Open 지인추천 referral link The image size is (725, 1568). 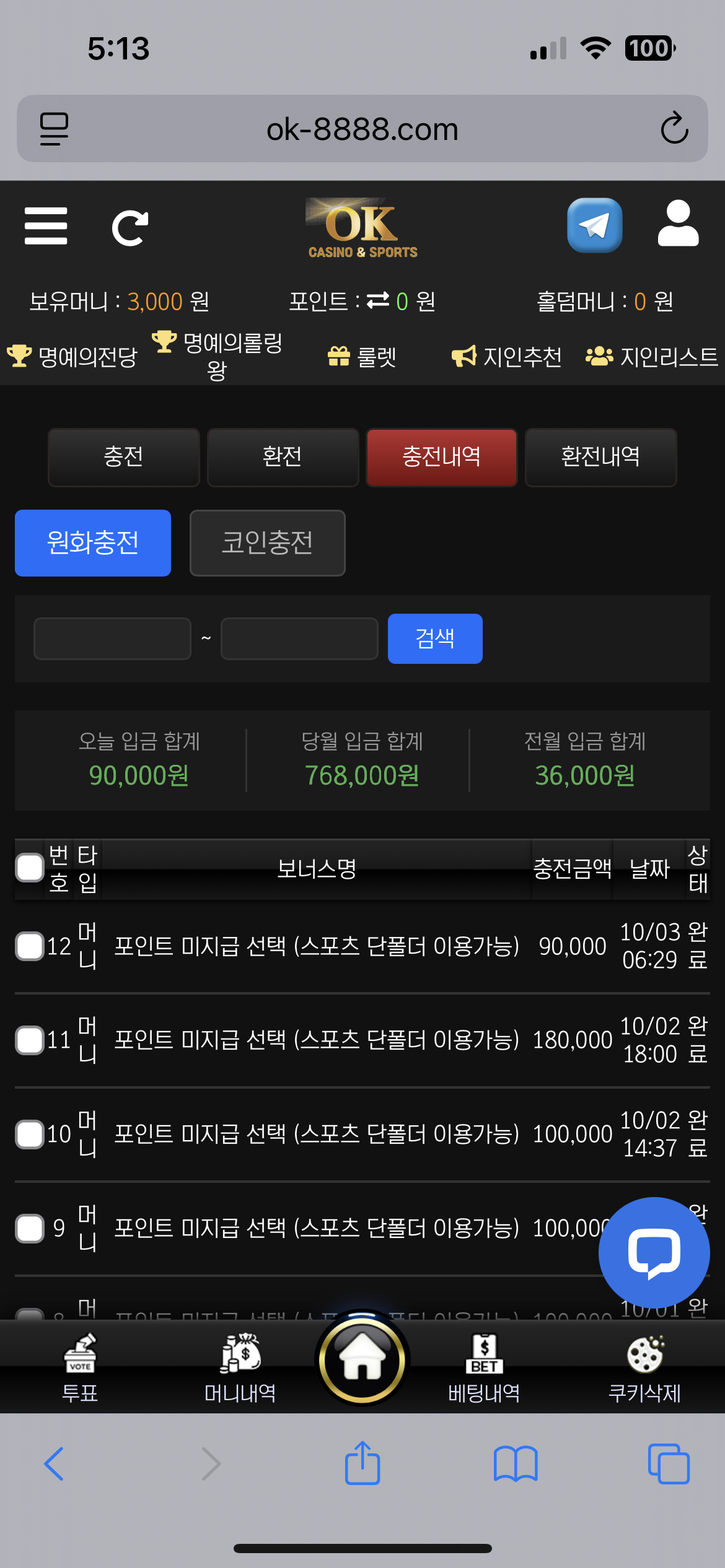[x=507, y=357]
